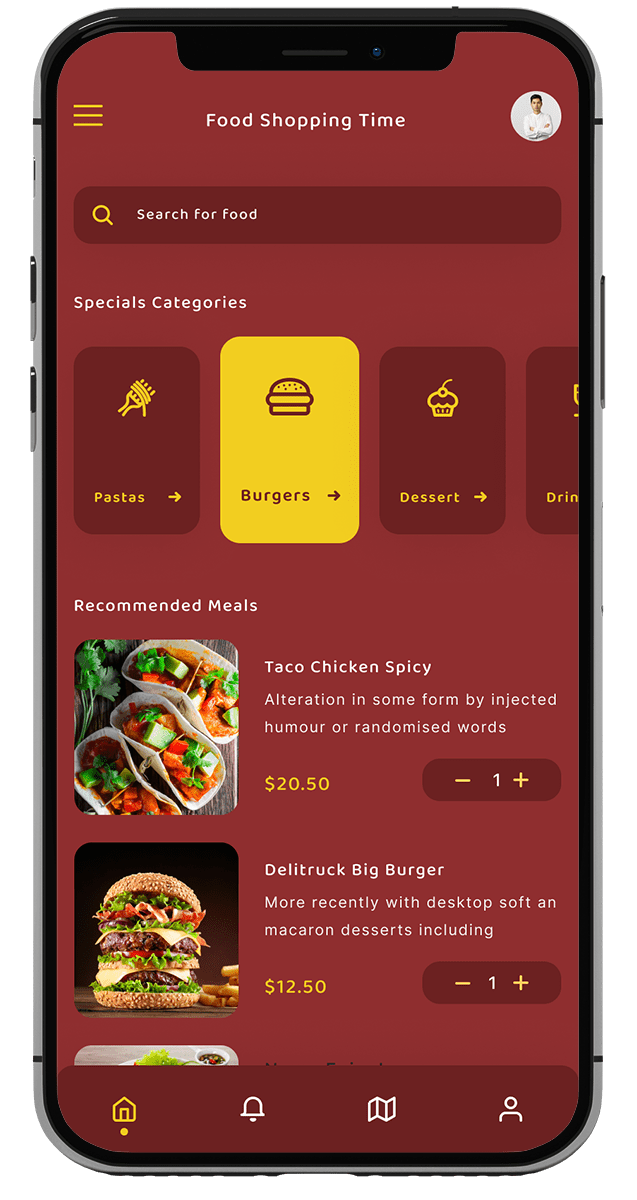Select the Burgers category card
This screenshot has width=637, height=1200.
click(x=289, y=440)
